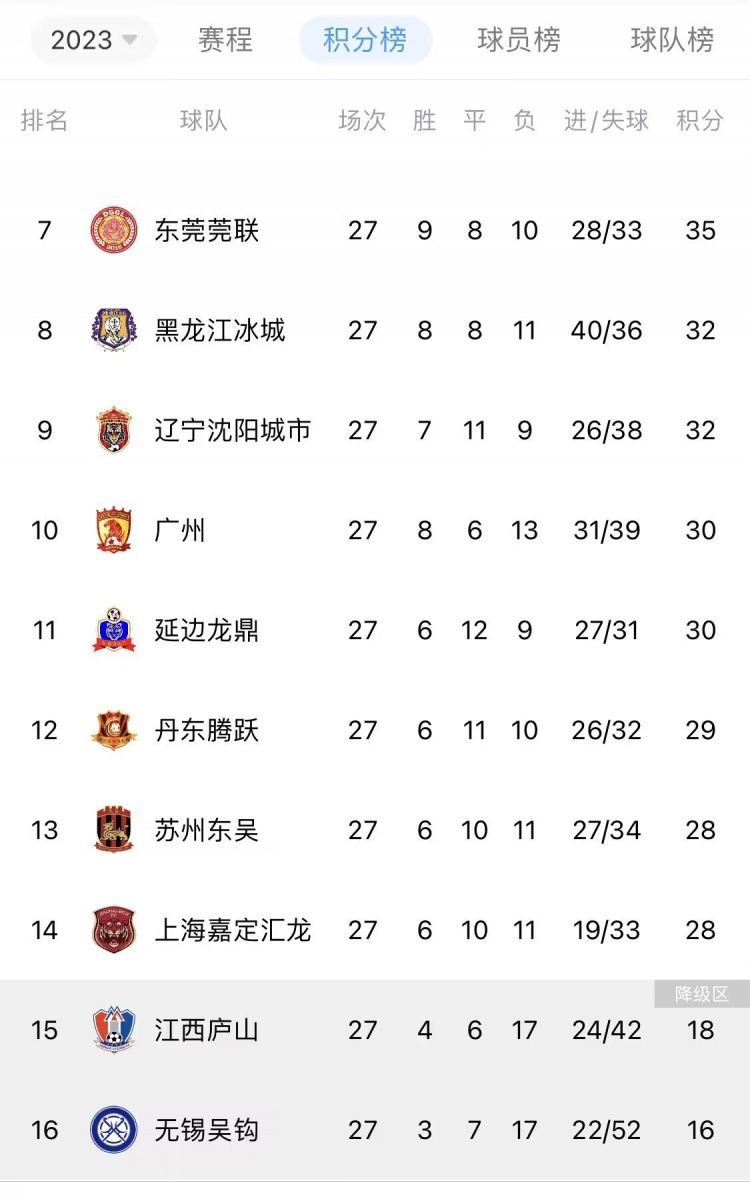View 上海嘉定汇龙 team details
Screen dimensions: 750x1195
233,930
